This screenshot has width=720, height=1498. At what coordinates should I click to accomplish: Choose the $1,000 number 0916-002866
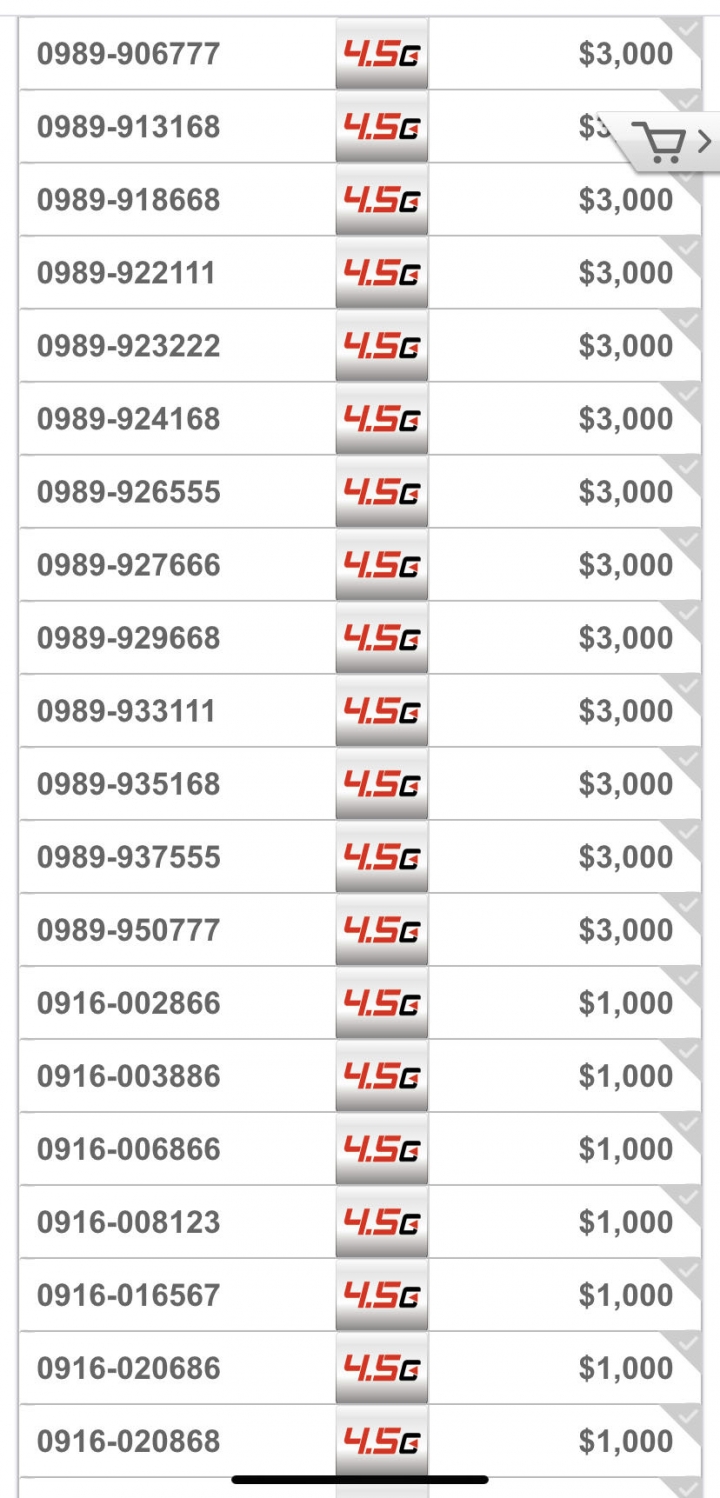360,1003
